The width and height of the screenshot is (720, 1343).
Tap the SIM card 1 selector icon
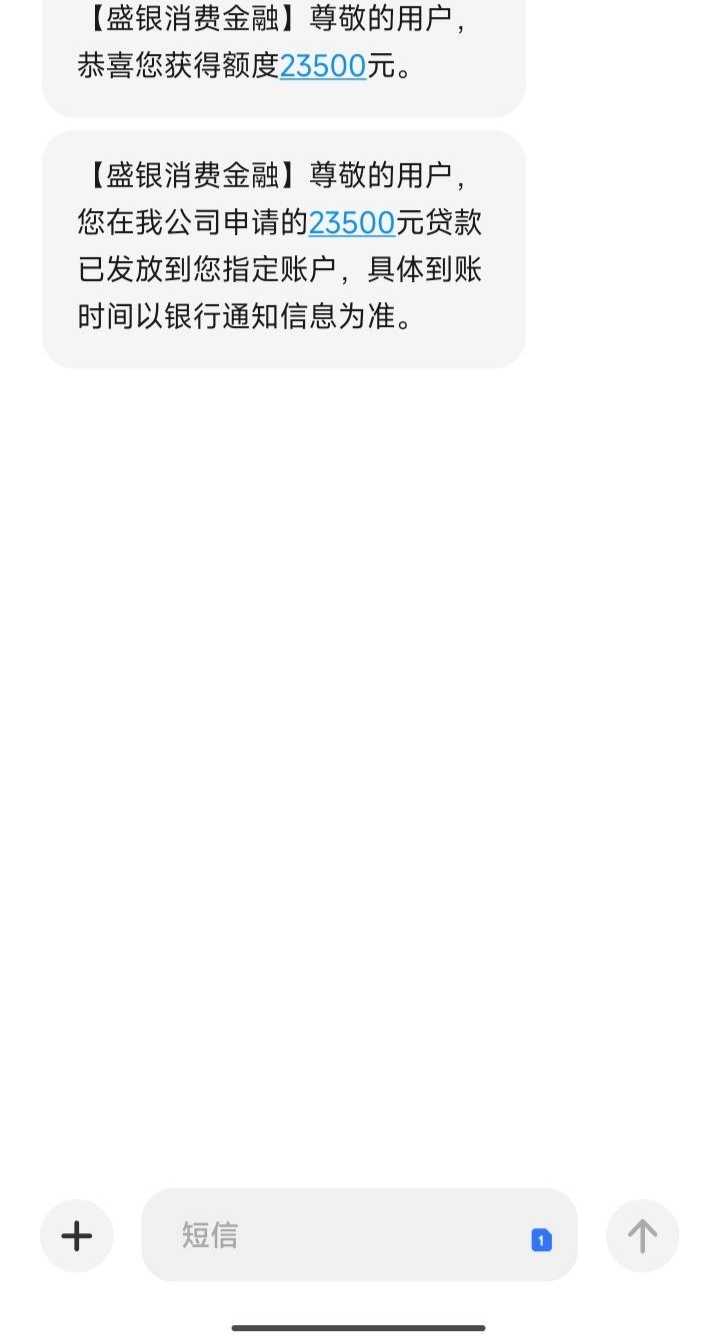click(x=541, y=1240)
